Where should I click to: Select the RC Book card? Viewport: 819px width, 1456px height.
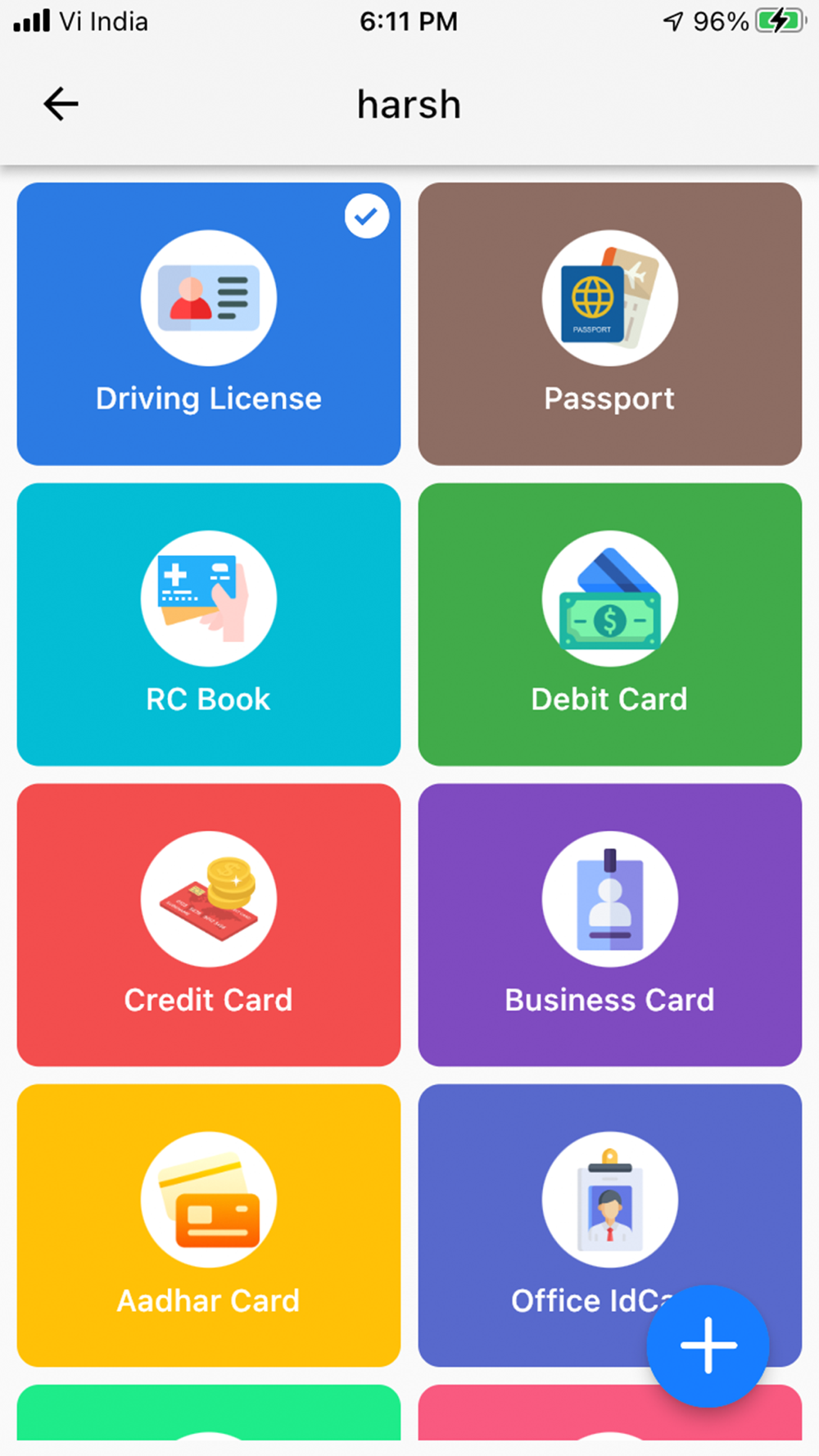click(209, 624)
